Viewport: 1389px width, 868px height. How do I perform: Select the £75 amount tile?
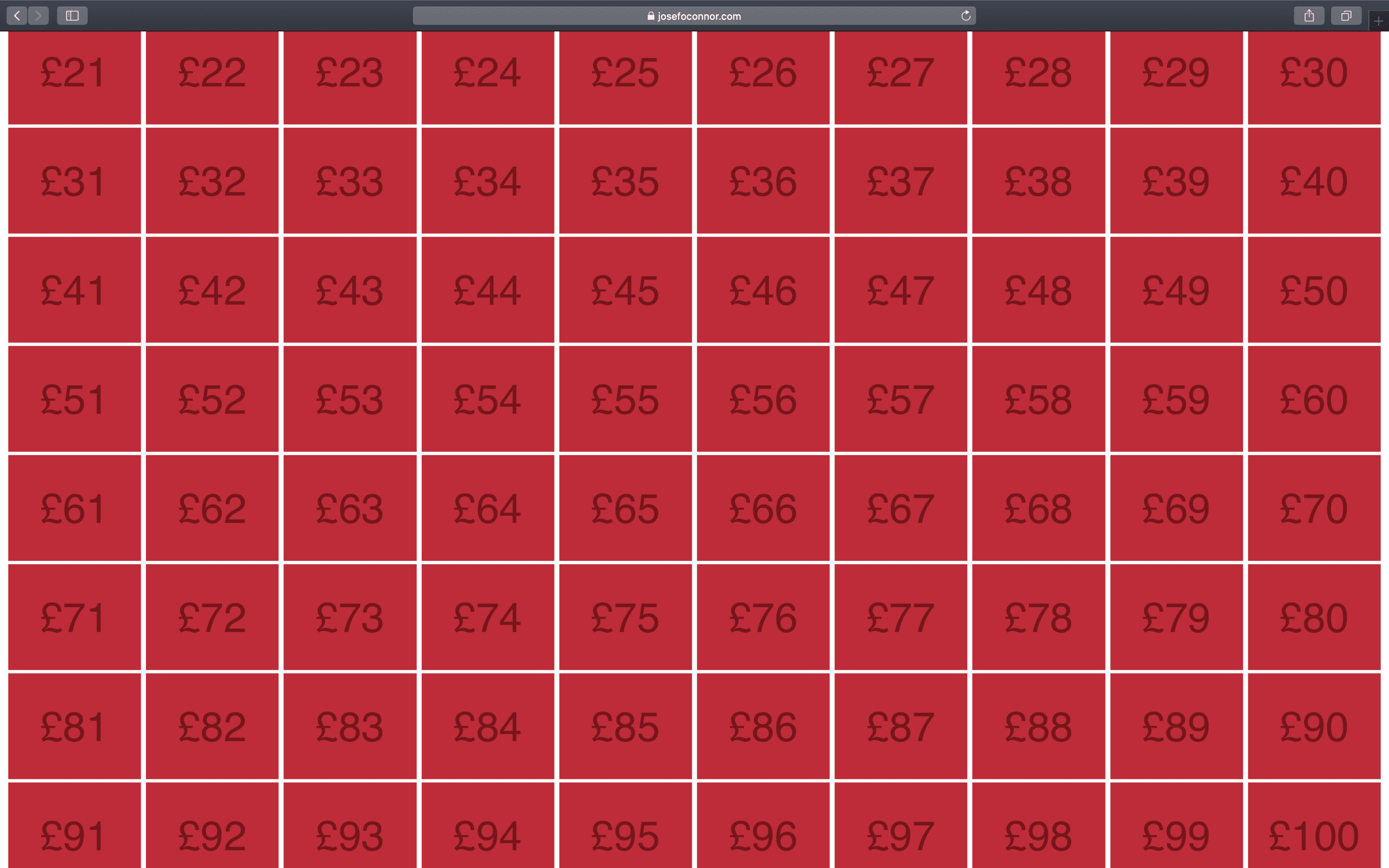pos(625,617)
